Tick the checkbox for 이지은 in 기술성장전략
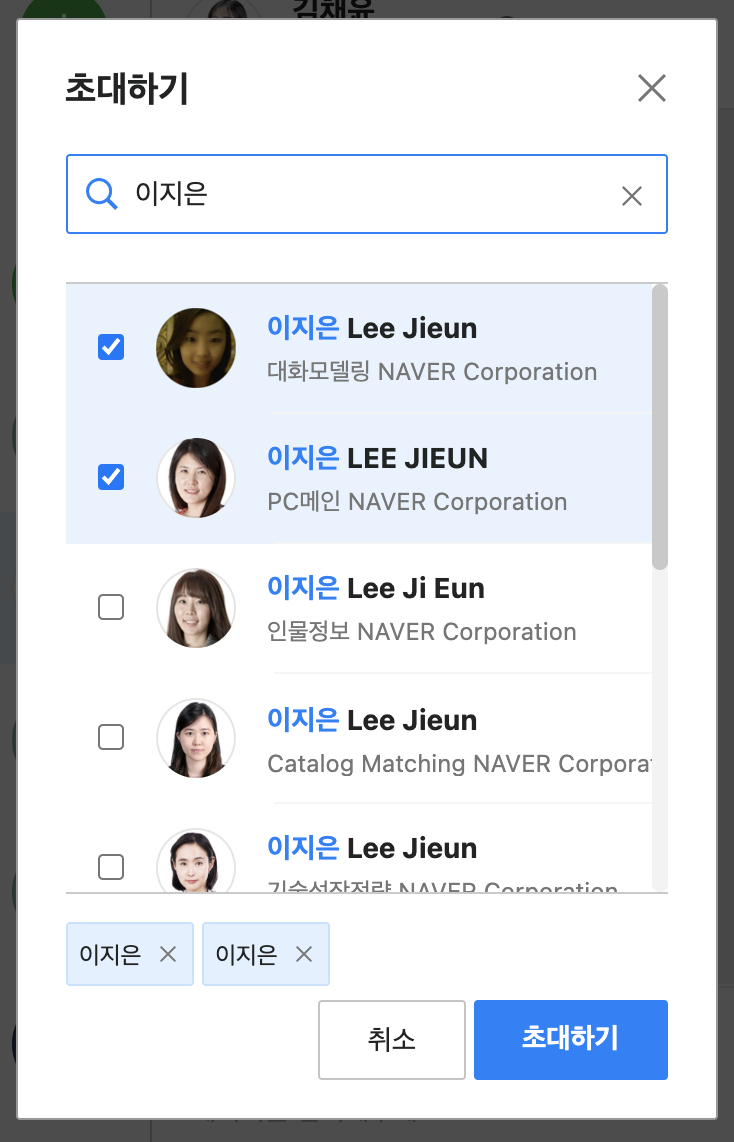The width and height of the screenshot is (734, 1142). tap(111, 866)
